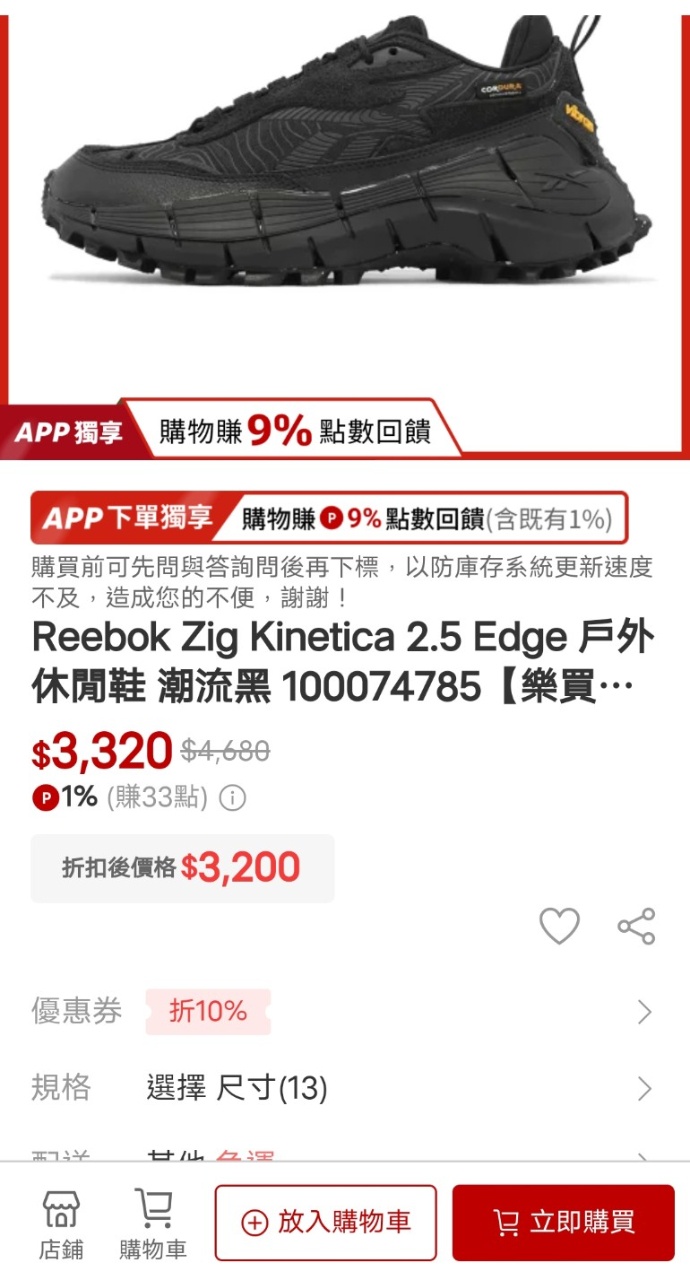
Task: Open the 優惠券 折10% coupon row
Action: [344, 1012]
